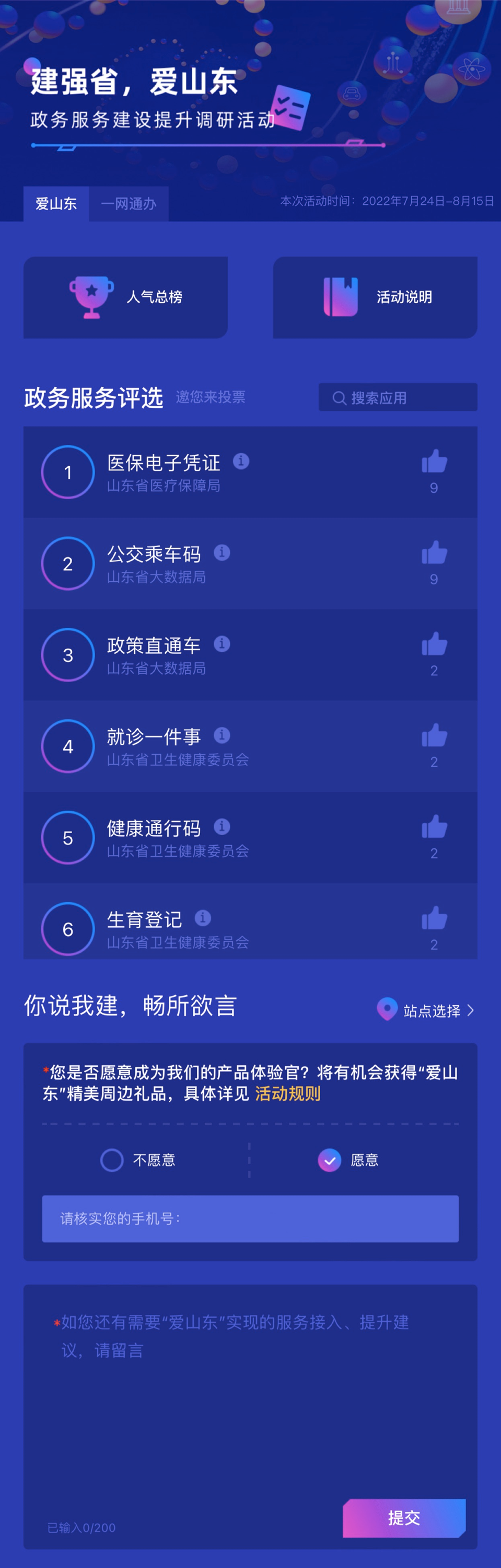Image resolution: width=501 pixels, height=1568 pixels.
Task: Like 医保电子凭证 with thumbs-up
Action: pos(434,462)
